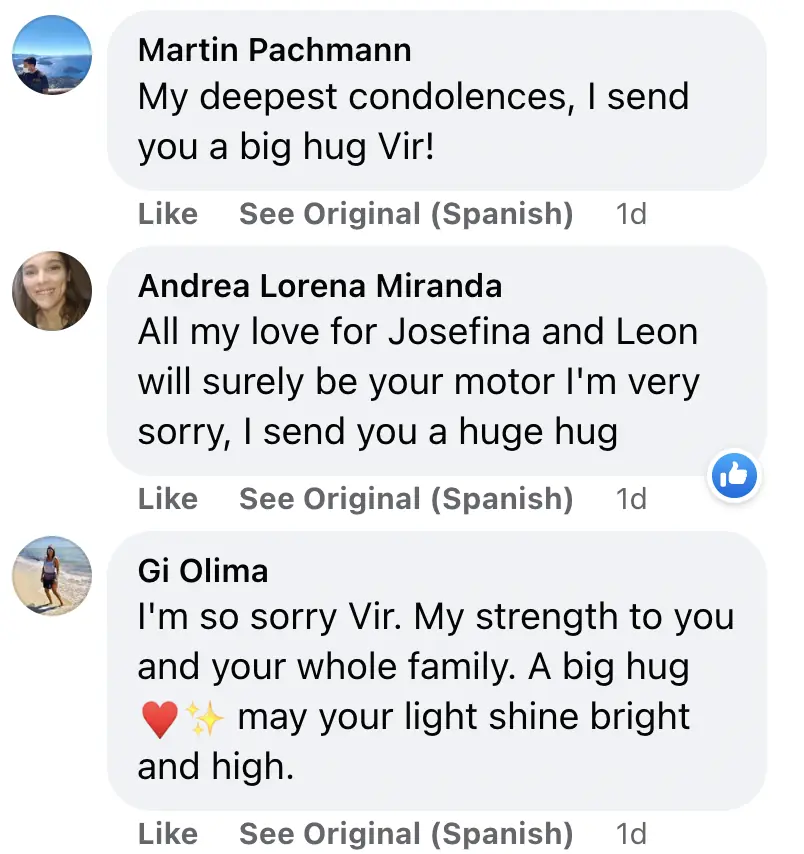Like Martin Pachmann's comment

coord(168,214)
